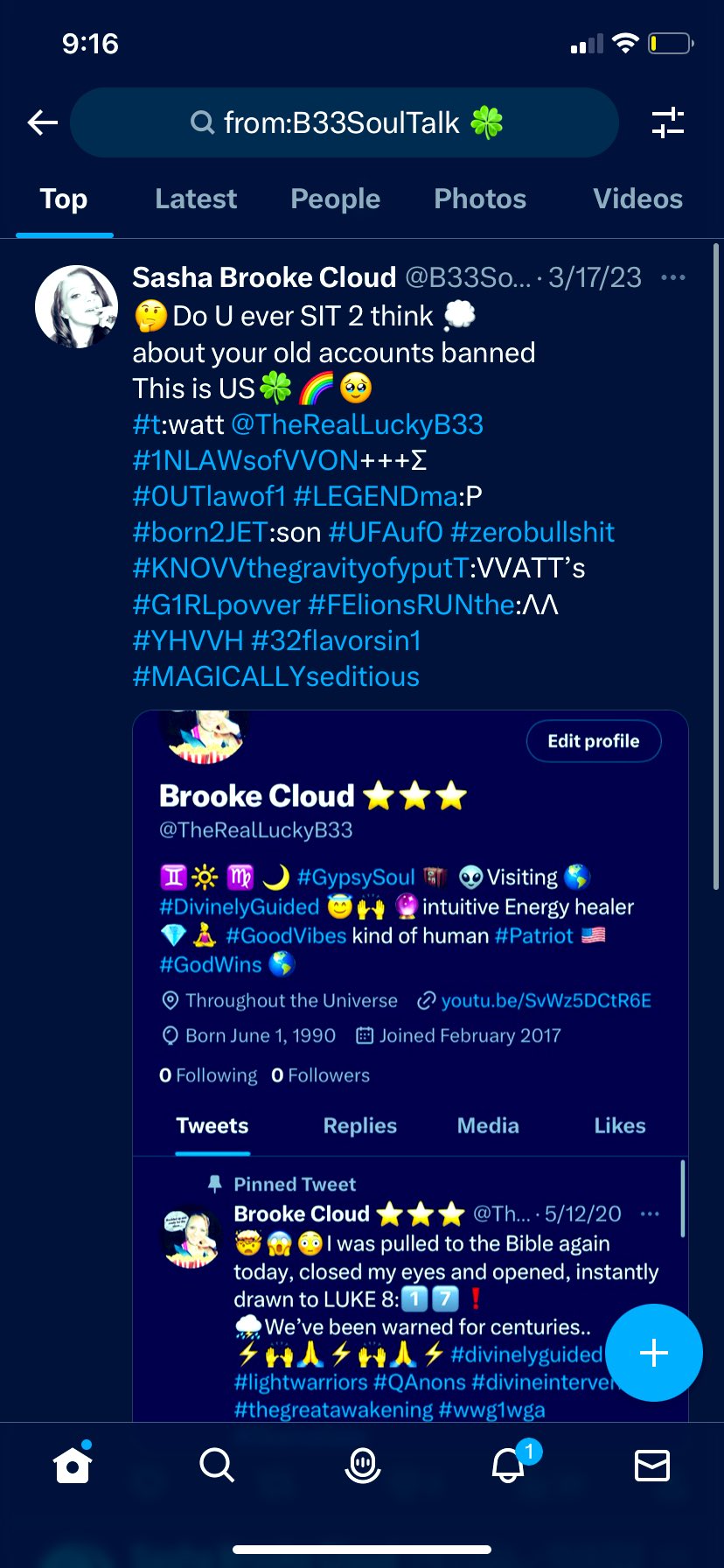This screenshot has height=1568, width=724.
Task: Open the #MAGICALLYseditious hashtag
Action: coord(276,676)
